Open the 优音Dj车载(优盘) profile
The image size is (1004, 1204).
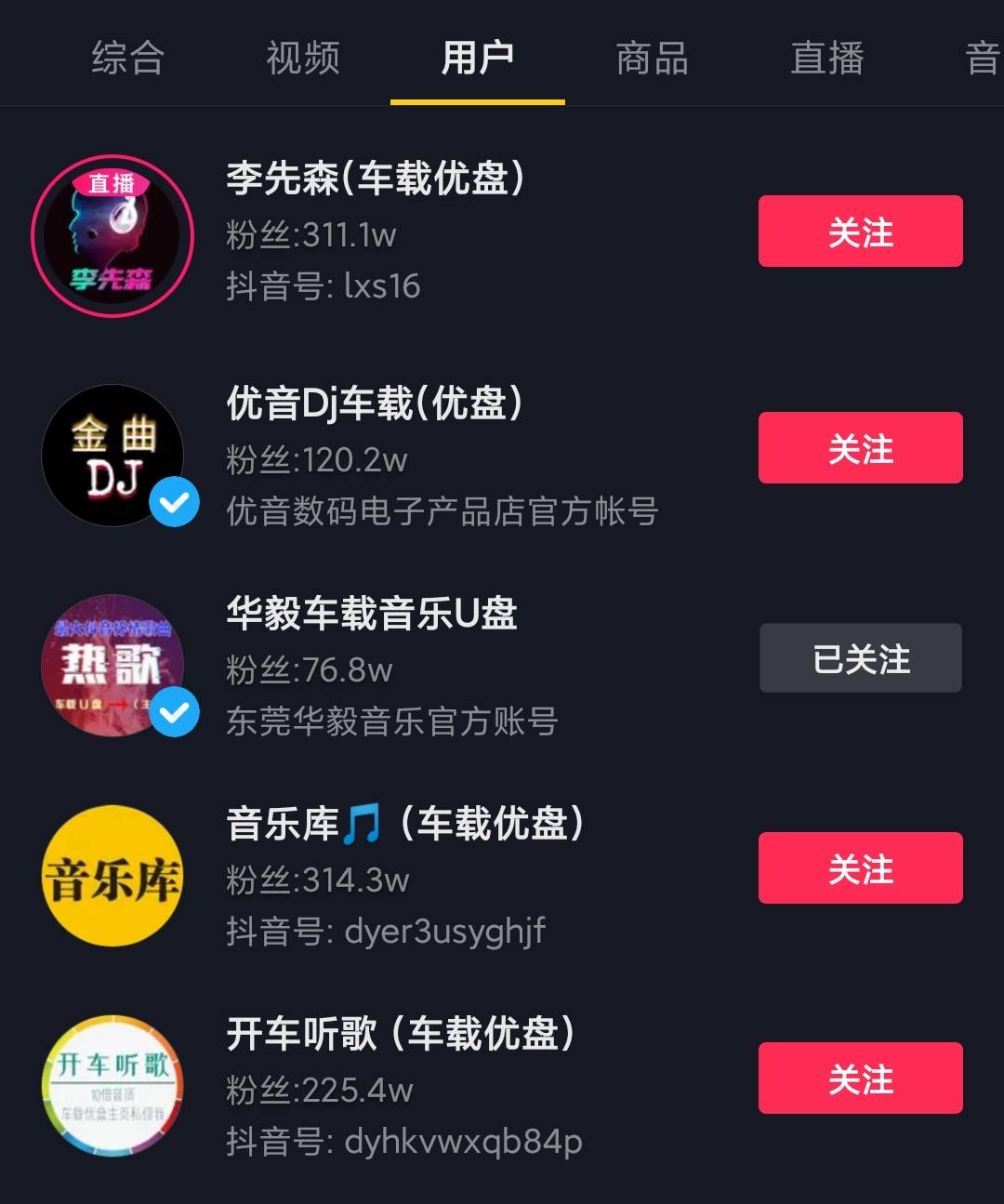[x=375, y=404]
